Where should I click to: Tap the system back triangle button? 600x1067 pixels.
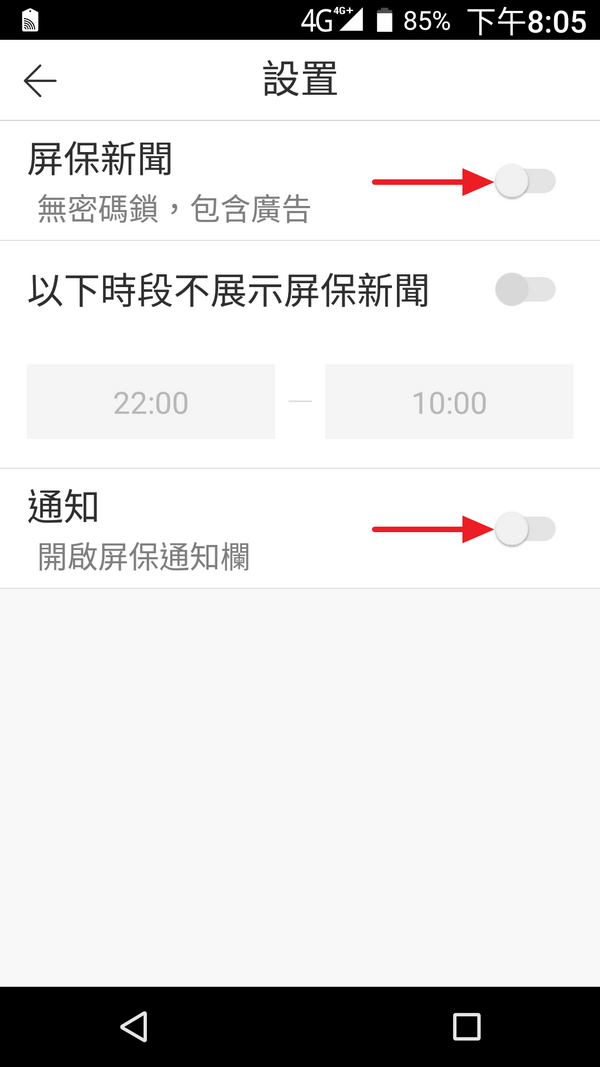[133, 1026]
